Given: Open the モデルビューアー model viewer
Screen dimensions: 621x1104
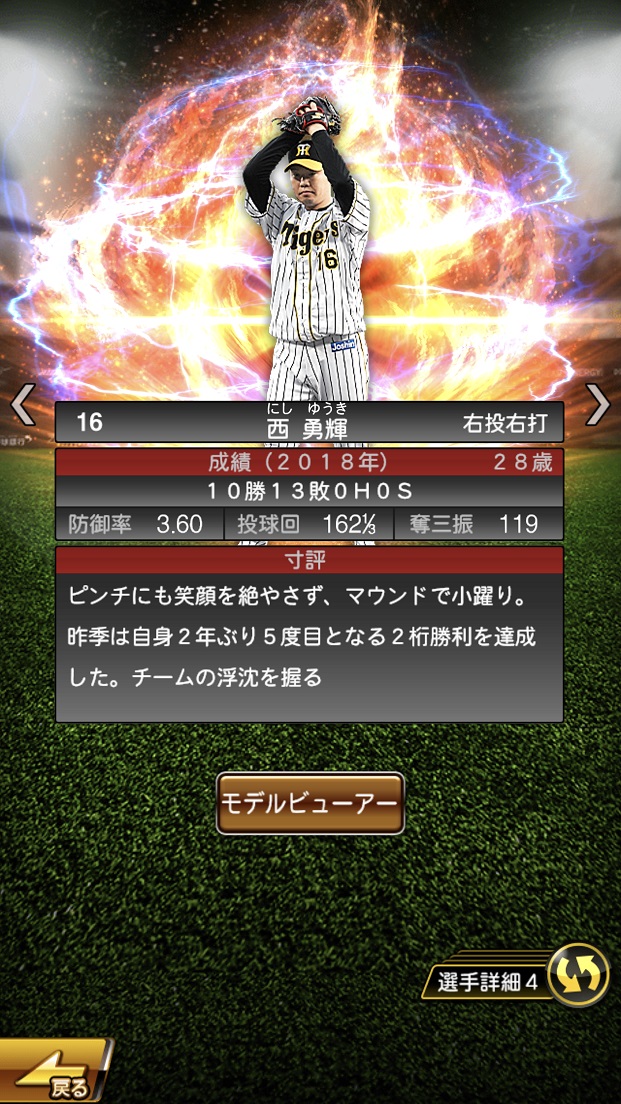Looking at the screenshot, I should coord(310,803).
